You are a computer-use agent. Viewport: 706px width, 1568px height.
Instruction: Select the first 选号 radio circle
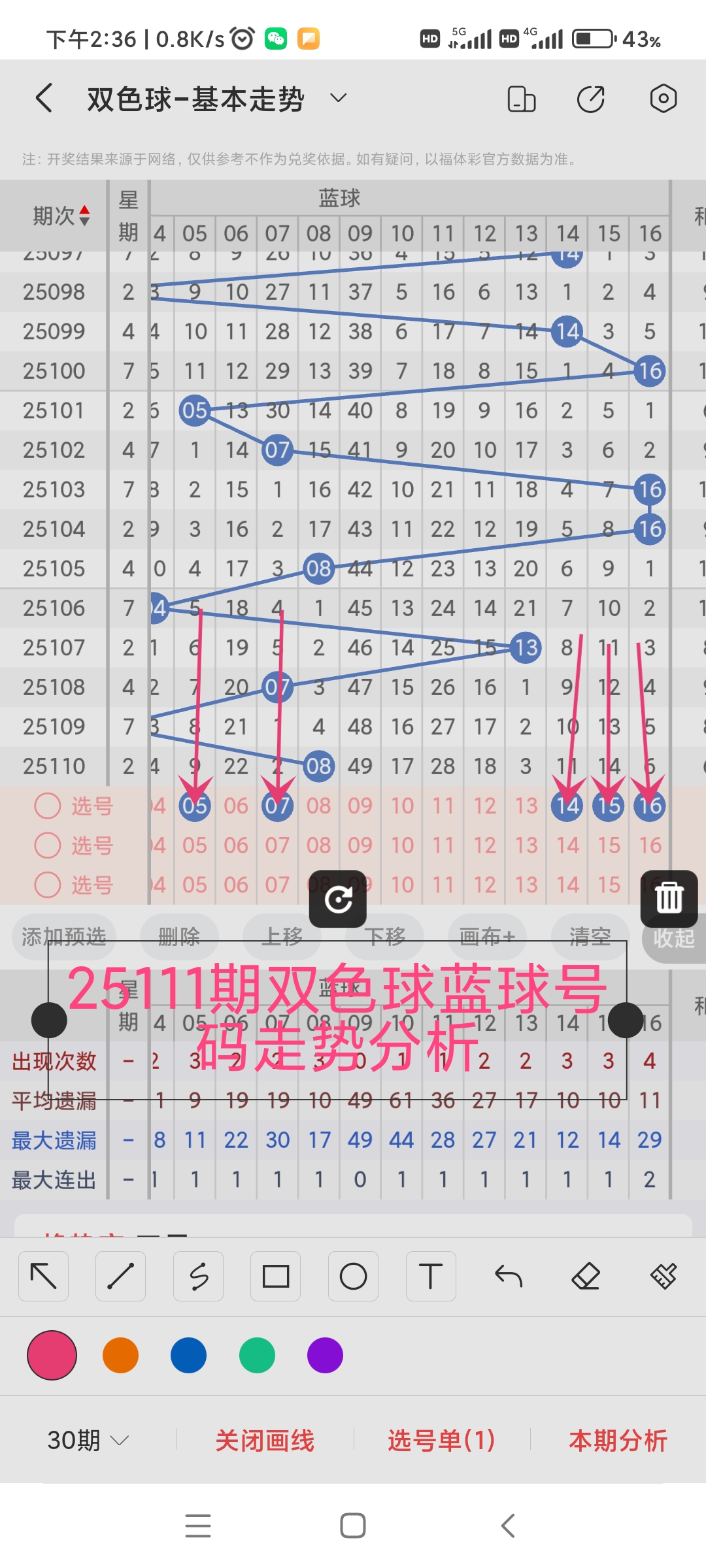(46, 806)
